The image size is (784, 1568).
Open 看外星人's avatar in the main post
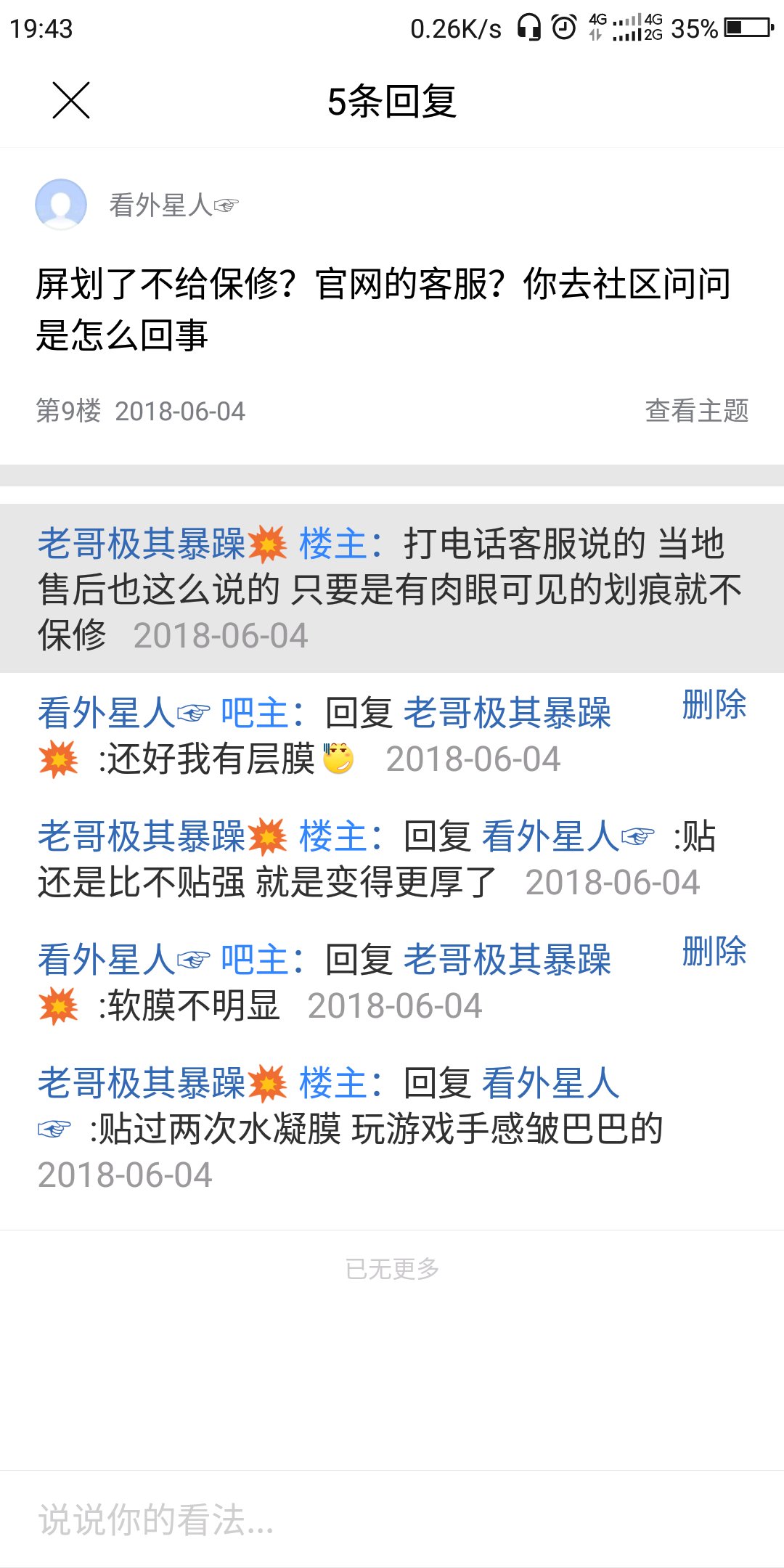[61, 205]
